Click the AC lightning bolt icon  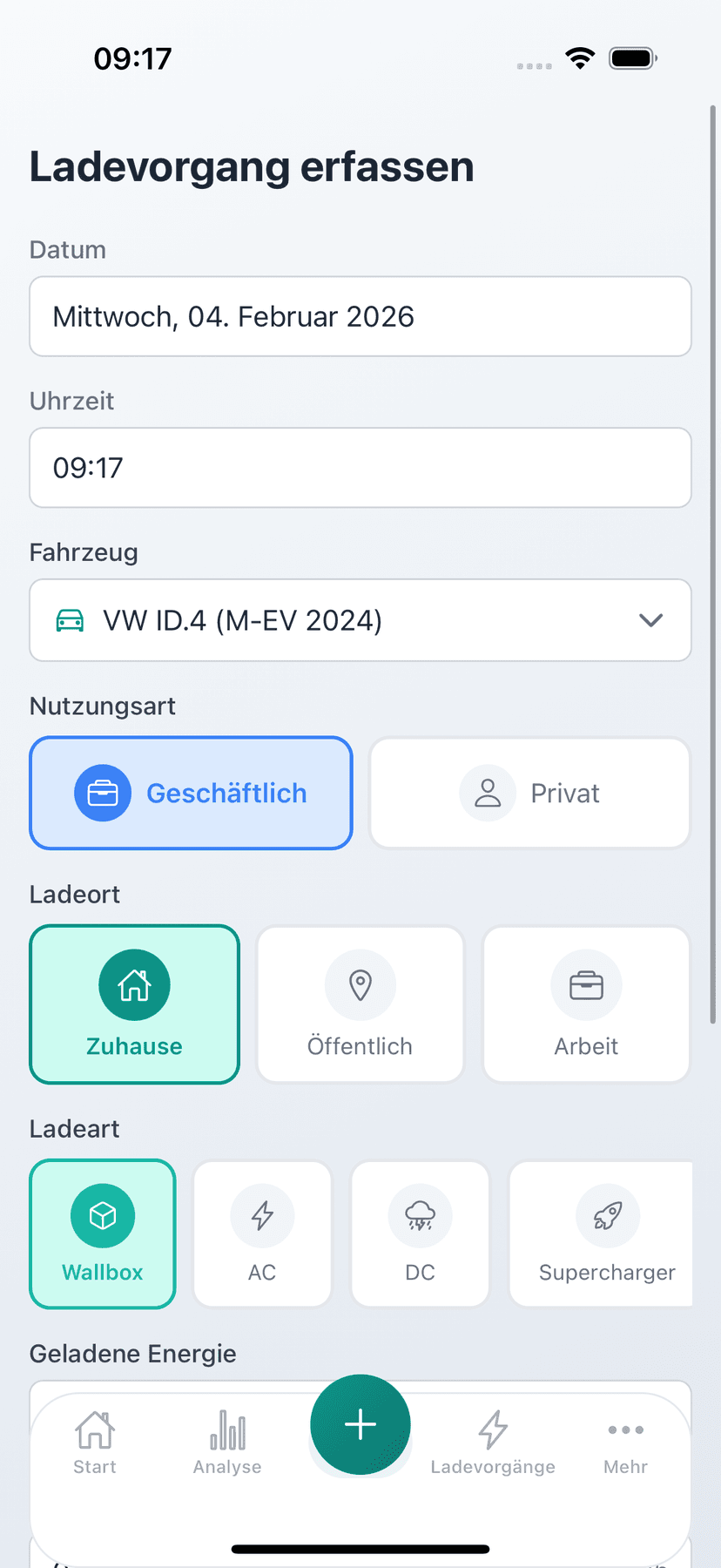click(x=262, y=1215)
